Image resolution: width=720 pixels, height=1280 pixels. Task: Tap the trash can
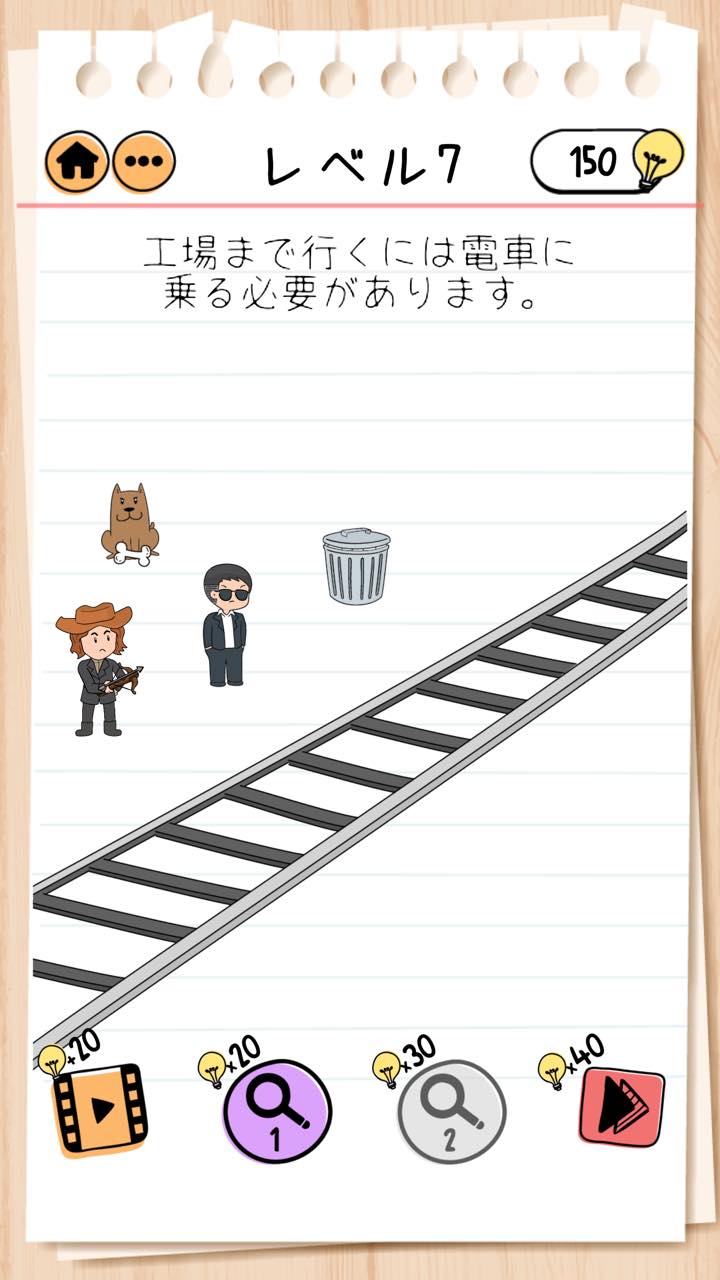[356, 566]
